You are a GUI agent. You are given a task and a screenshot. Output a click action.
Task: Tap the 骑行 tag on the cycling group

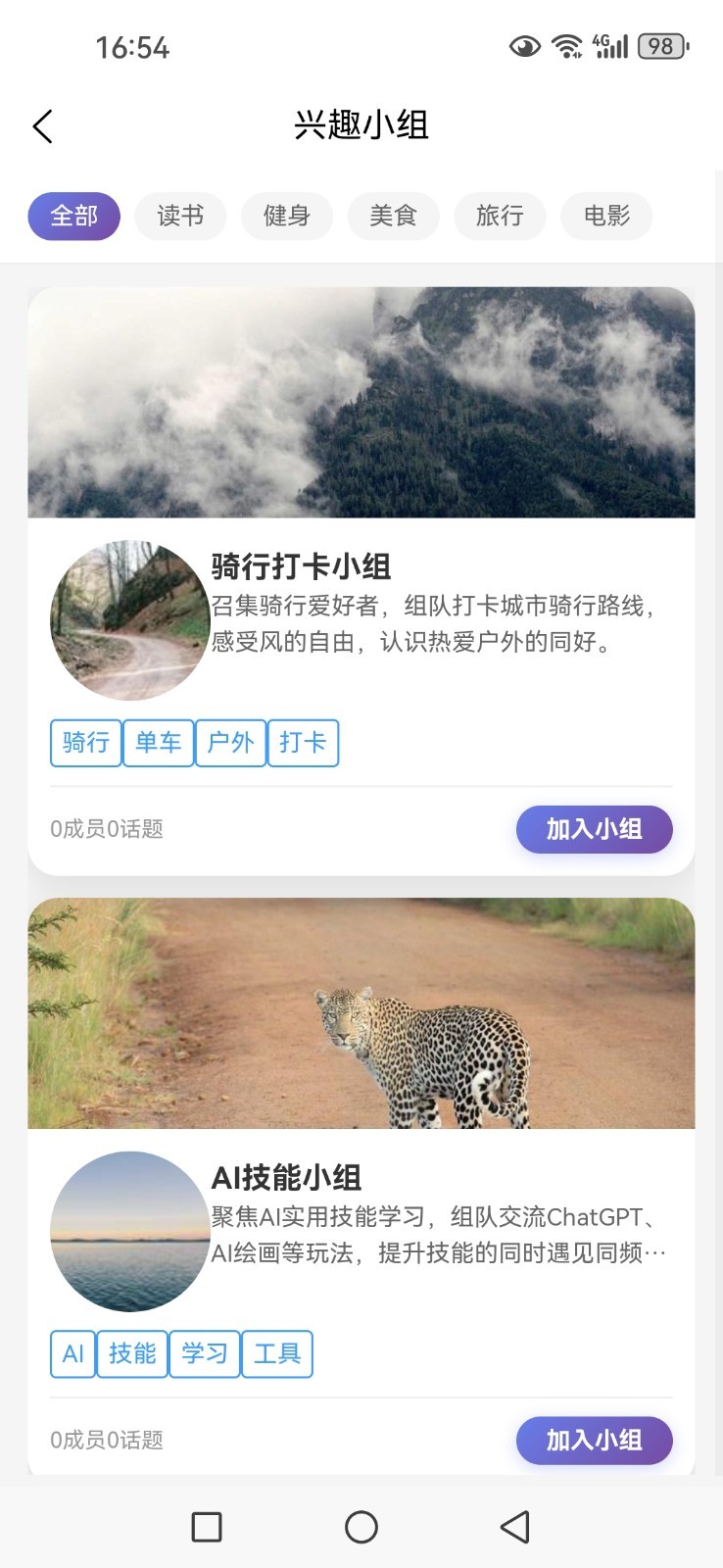pyautogui.click(x=85, y=743)
